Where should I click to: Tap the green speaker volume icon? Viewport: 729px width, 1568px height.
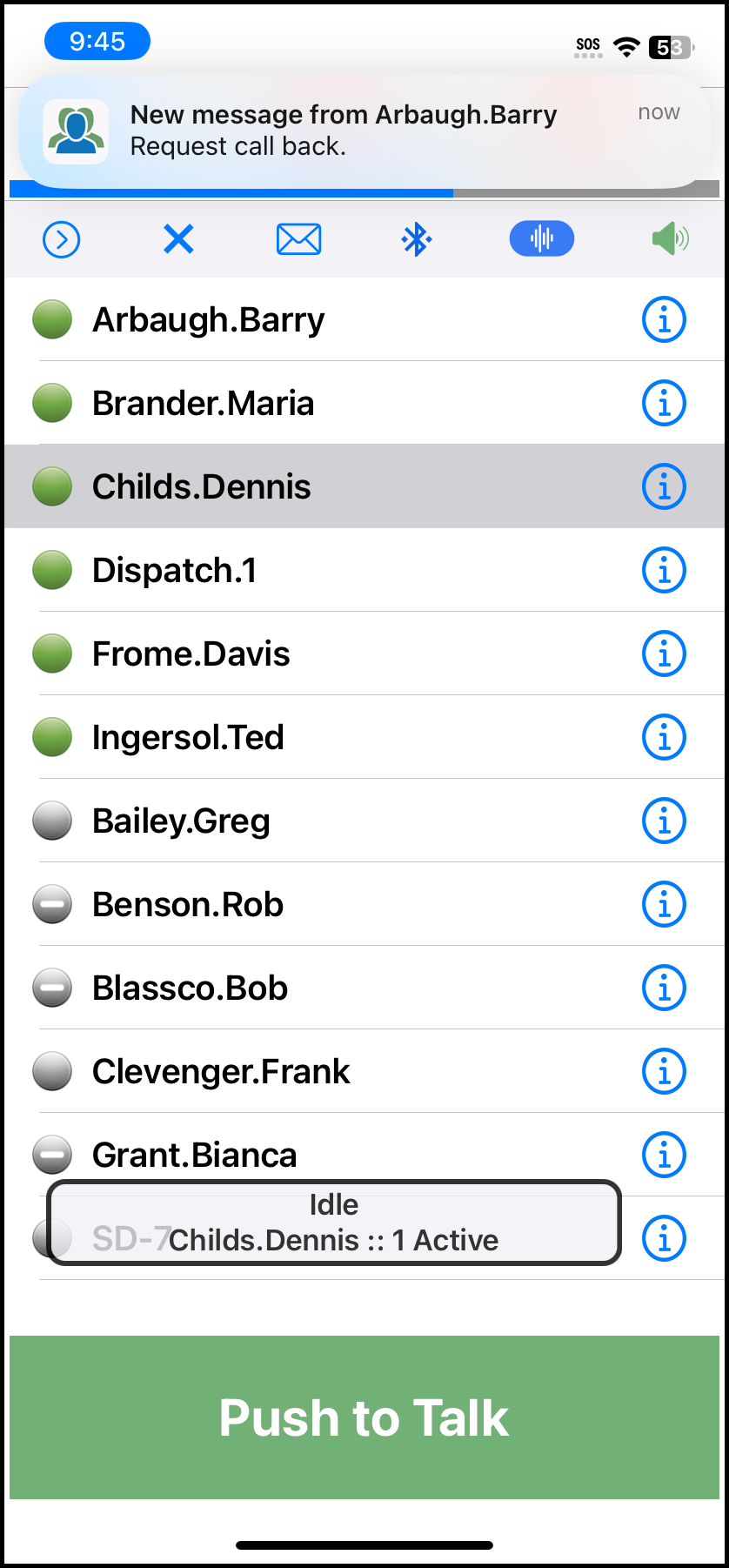coord(671,238)
